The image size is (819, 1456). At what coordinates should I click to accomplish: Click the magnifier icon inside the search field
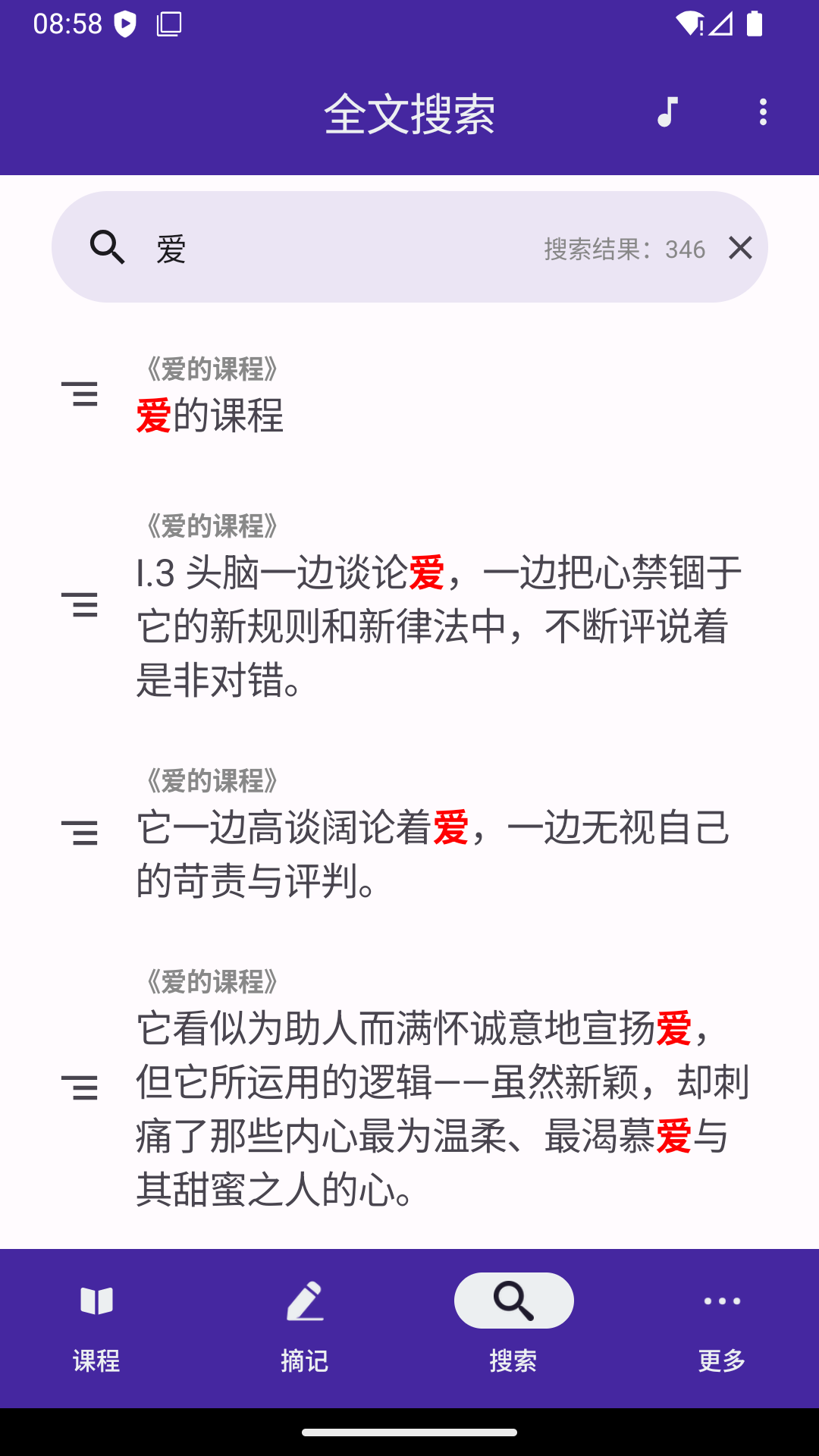[x=107, y=247]
